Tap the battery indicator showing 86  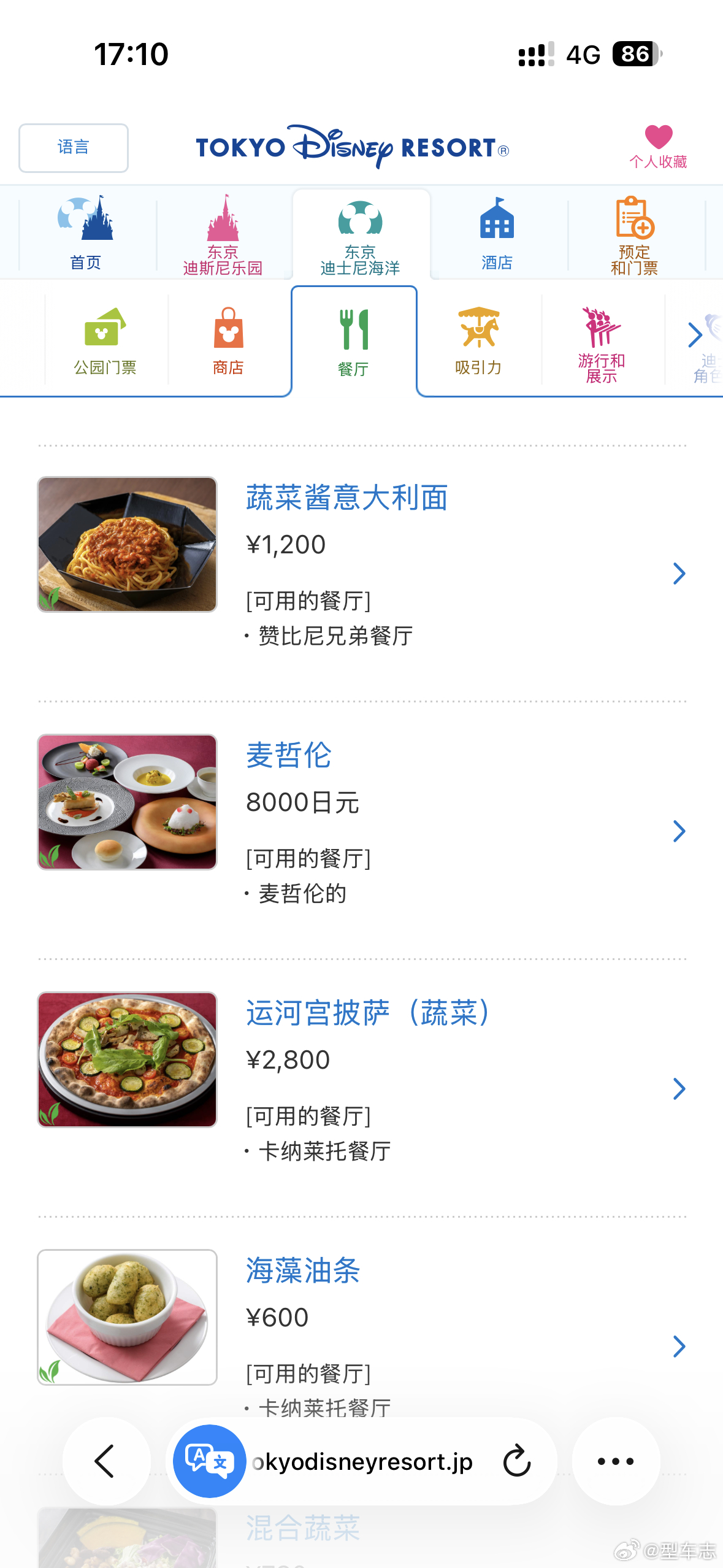coord(635,54)
